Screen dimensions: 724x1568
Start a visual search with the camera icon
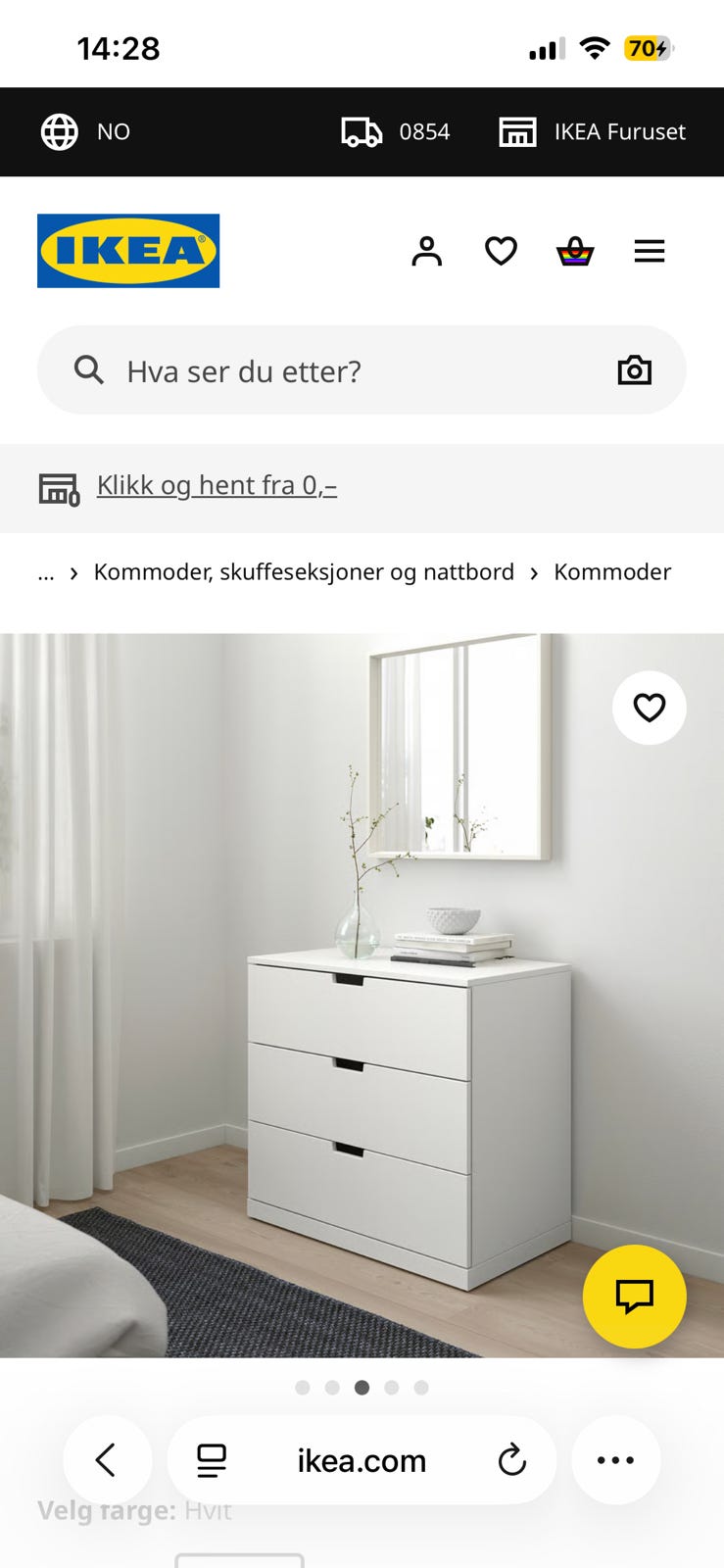pos(634,369)
